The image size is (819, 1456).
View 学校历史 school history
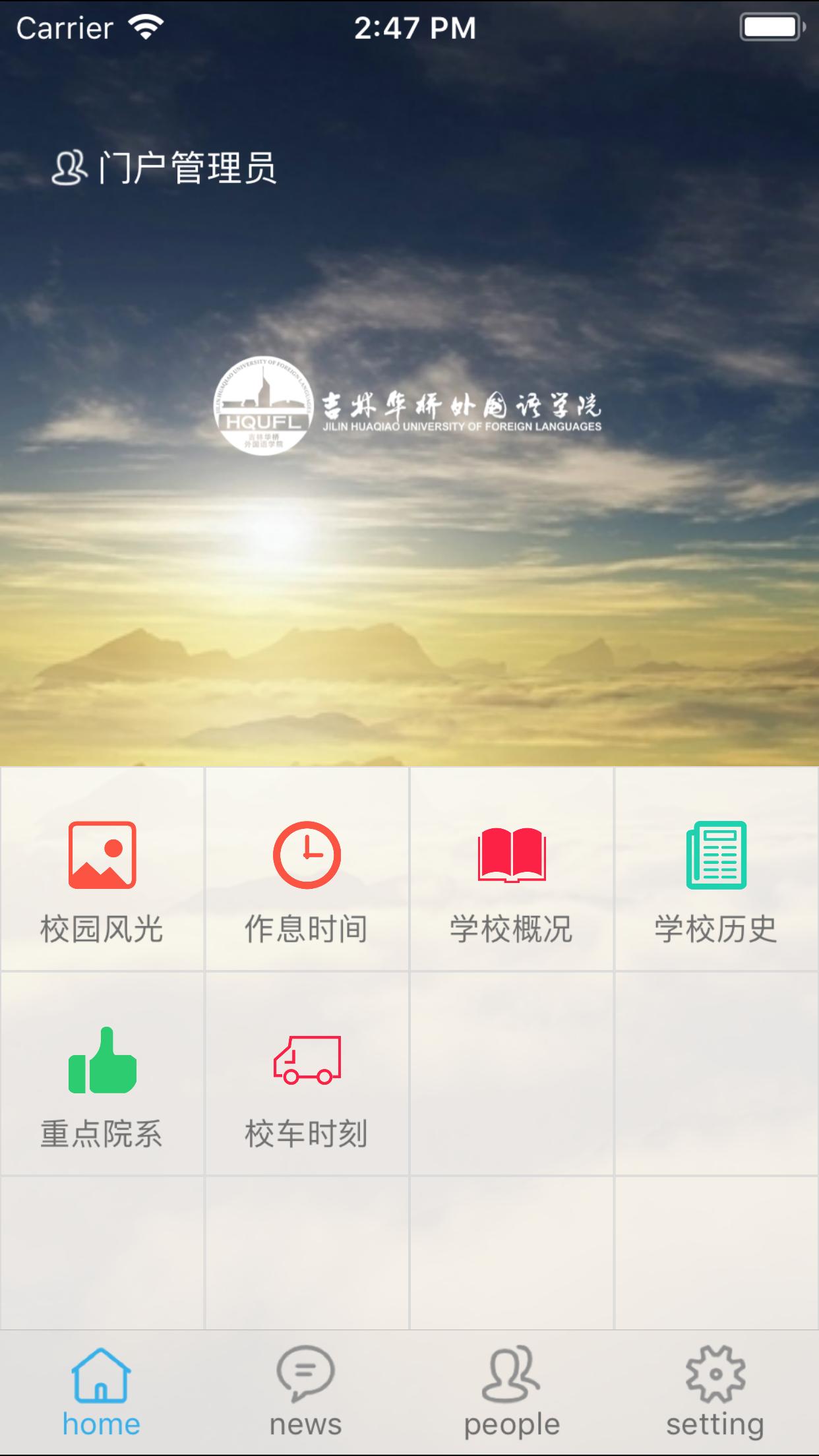coord(716,870)
